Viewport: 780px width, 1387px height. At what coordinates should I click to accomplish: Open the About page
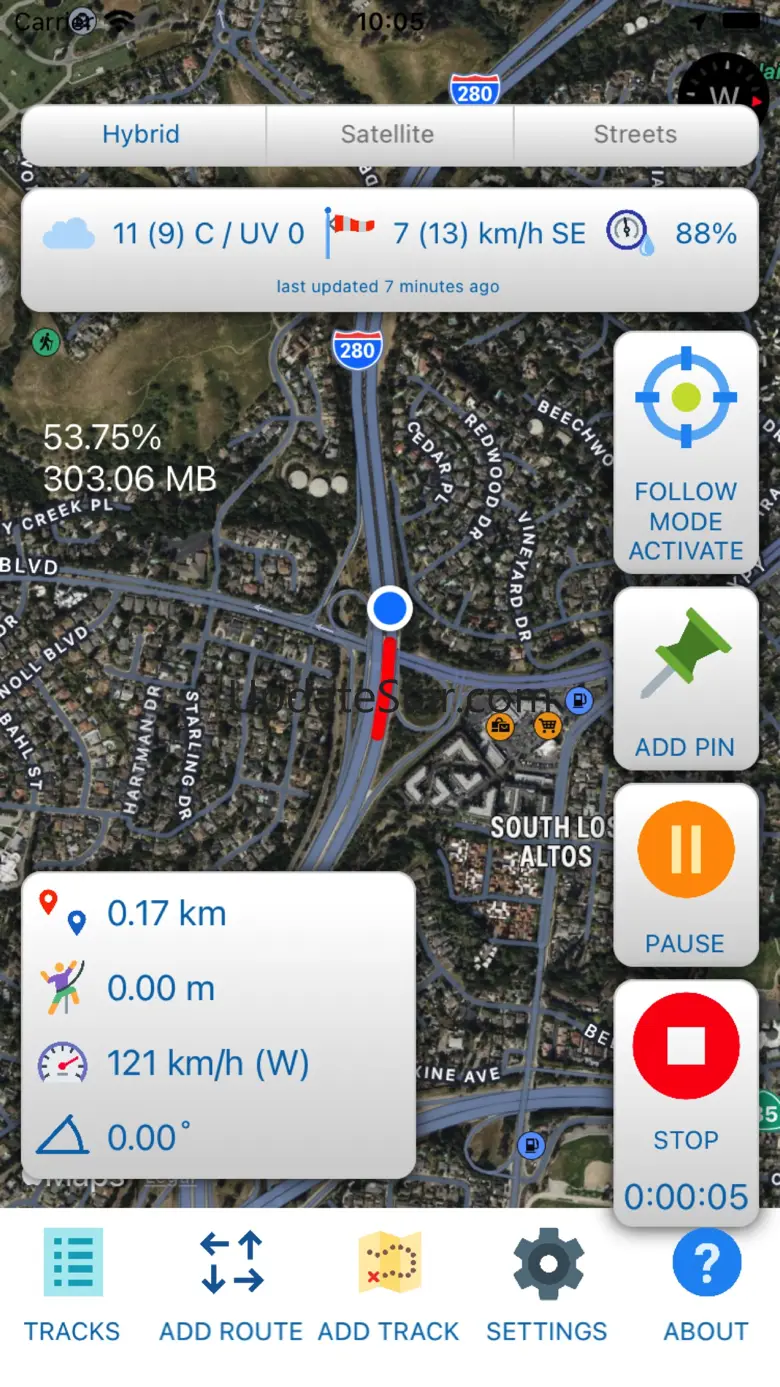706,1285
